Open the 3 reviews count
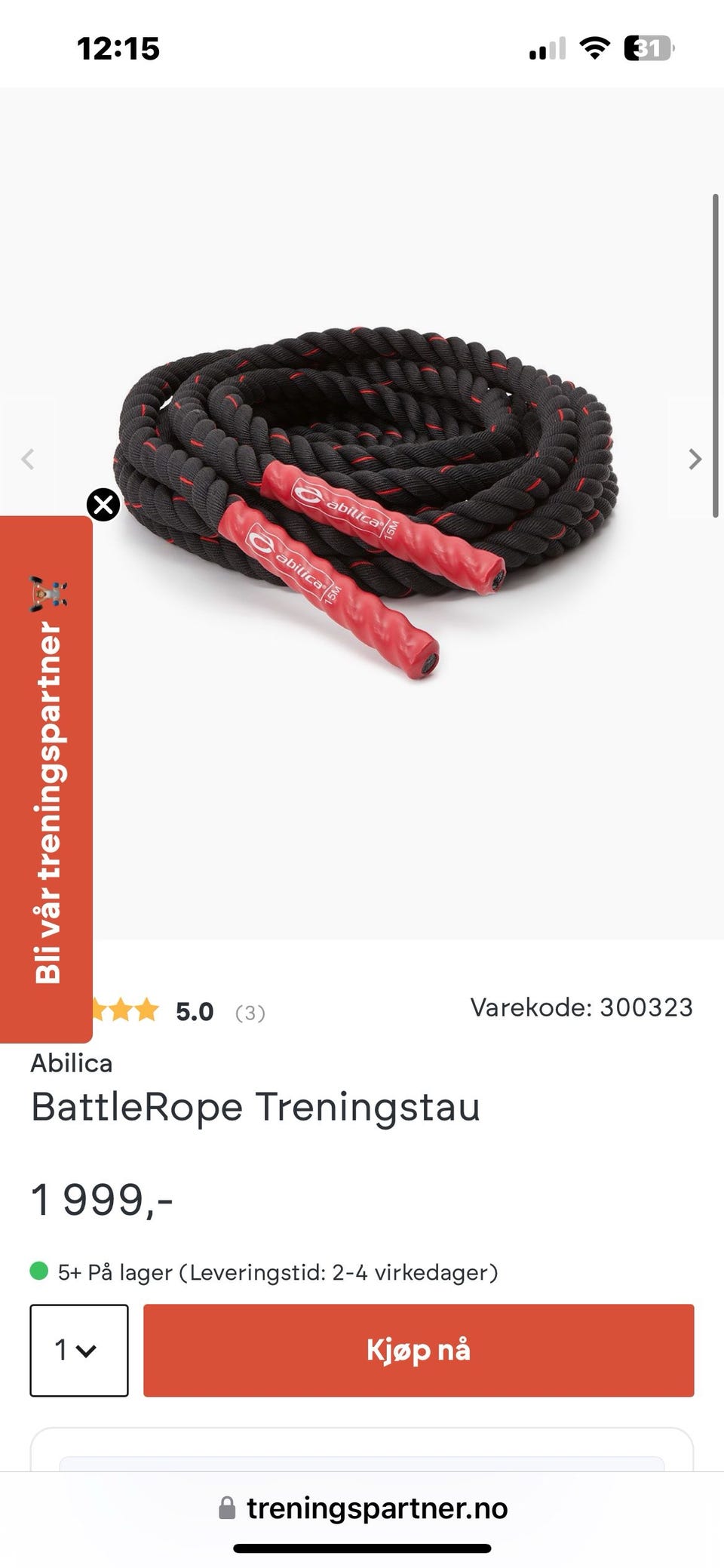This screenshot has height=1568, width=724. (x=250, y=1013)
